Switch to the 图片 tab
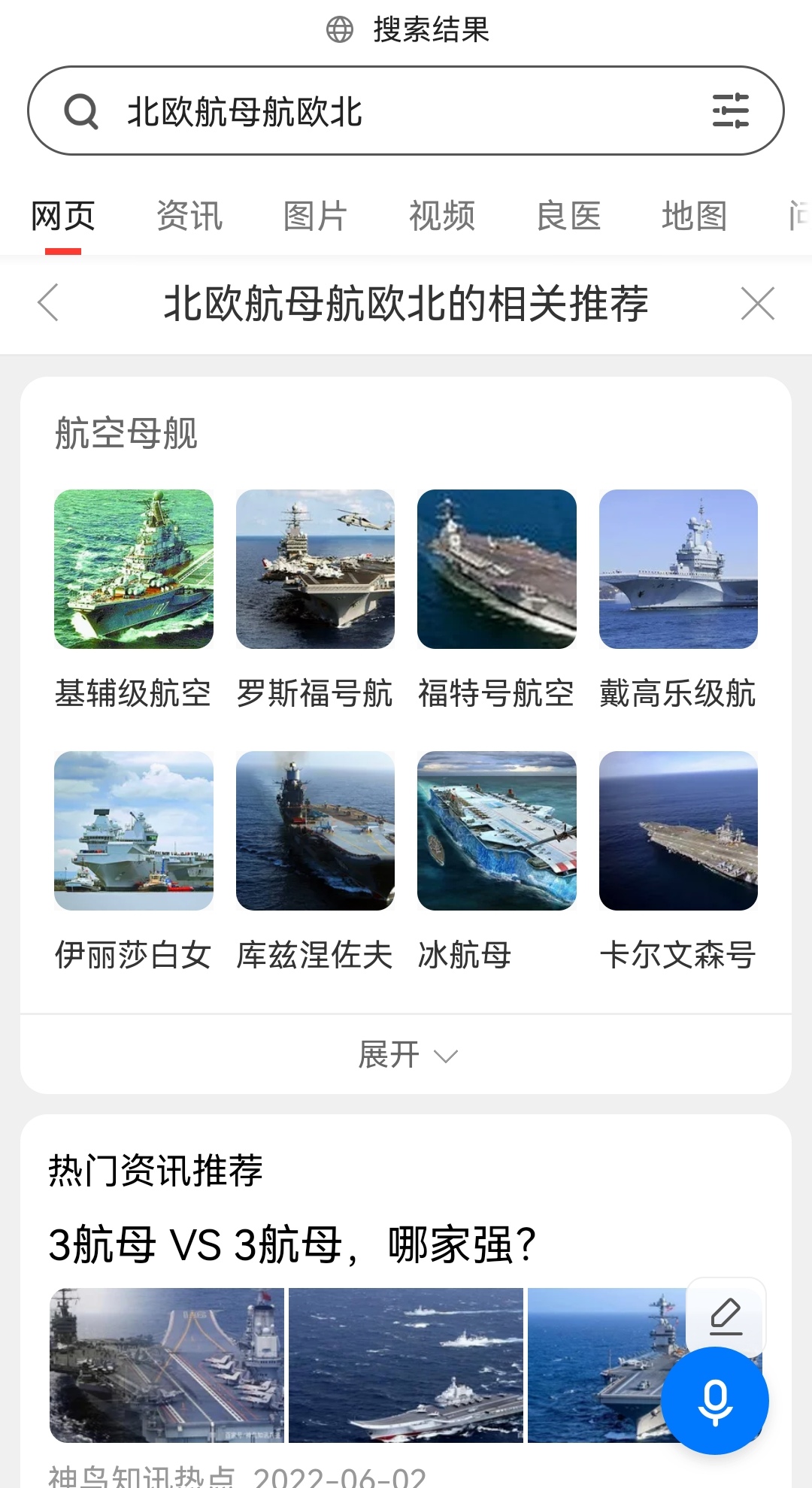Image resolution: width=812 pixels, height=1488 pixels. click(x=314, y=216)
